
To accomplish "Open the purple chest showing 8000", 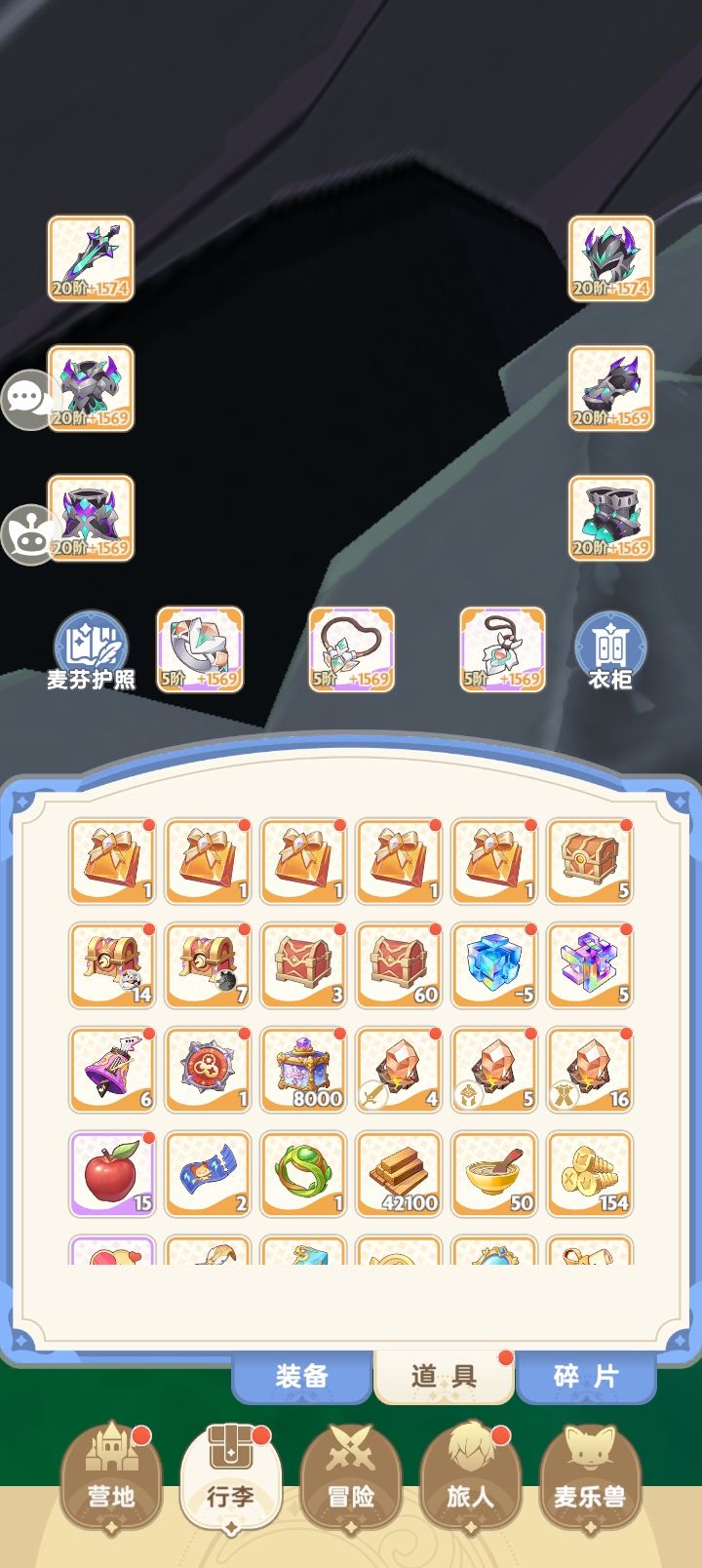I will point(302,1070).
